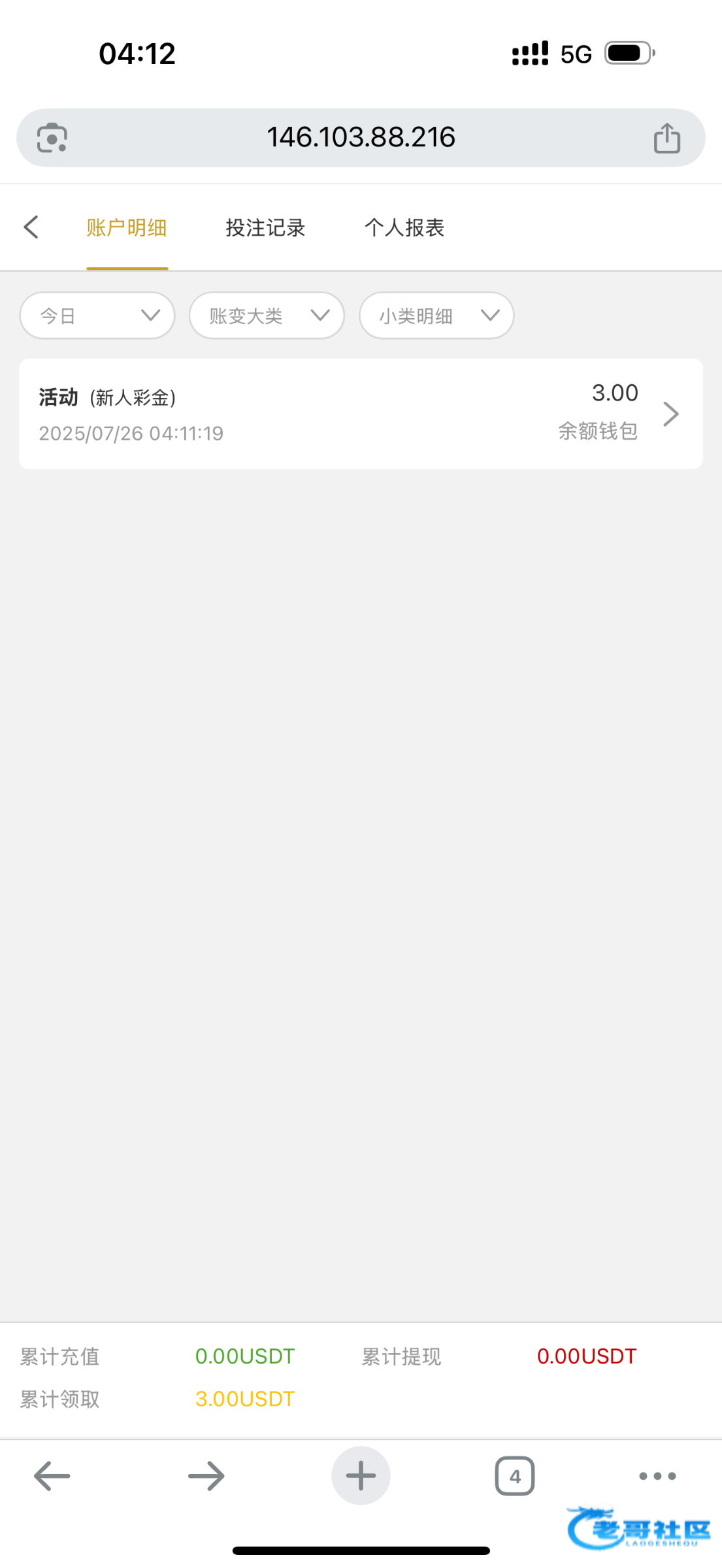The height and width of the screenshot is (1568, 722).
Task: Tap the address bar showing 146.103.88.216
Action: [361, 138]
